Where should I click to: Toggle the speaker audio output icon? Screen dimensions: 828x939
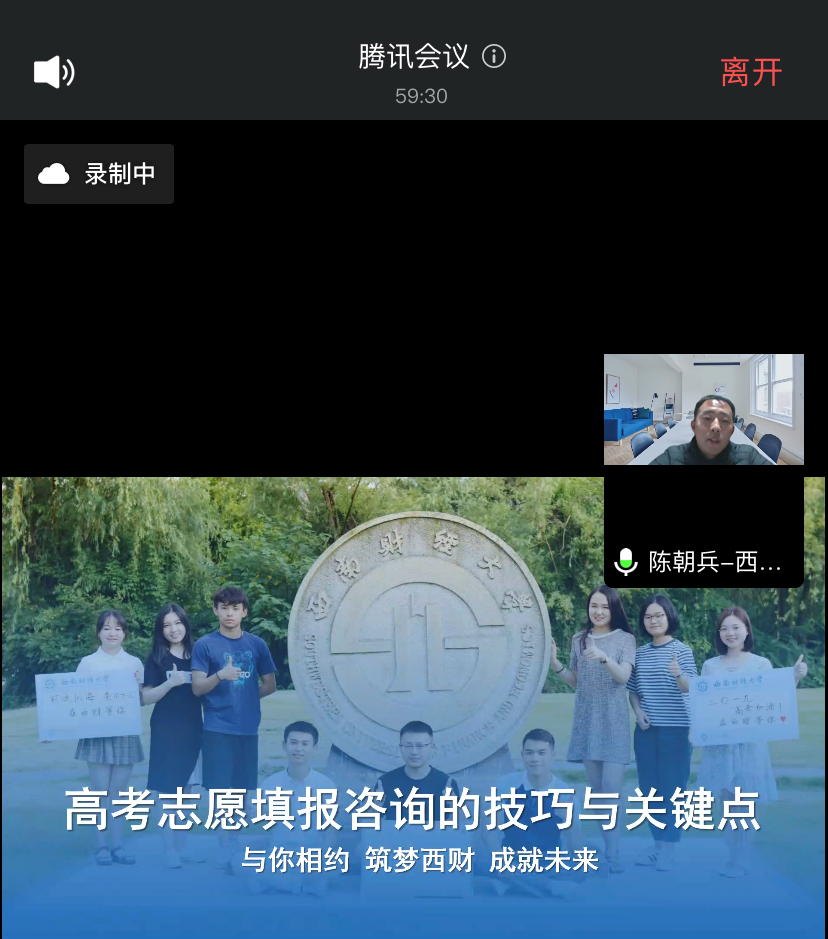tap(54, 72)
